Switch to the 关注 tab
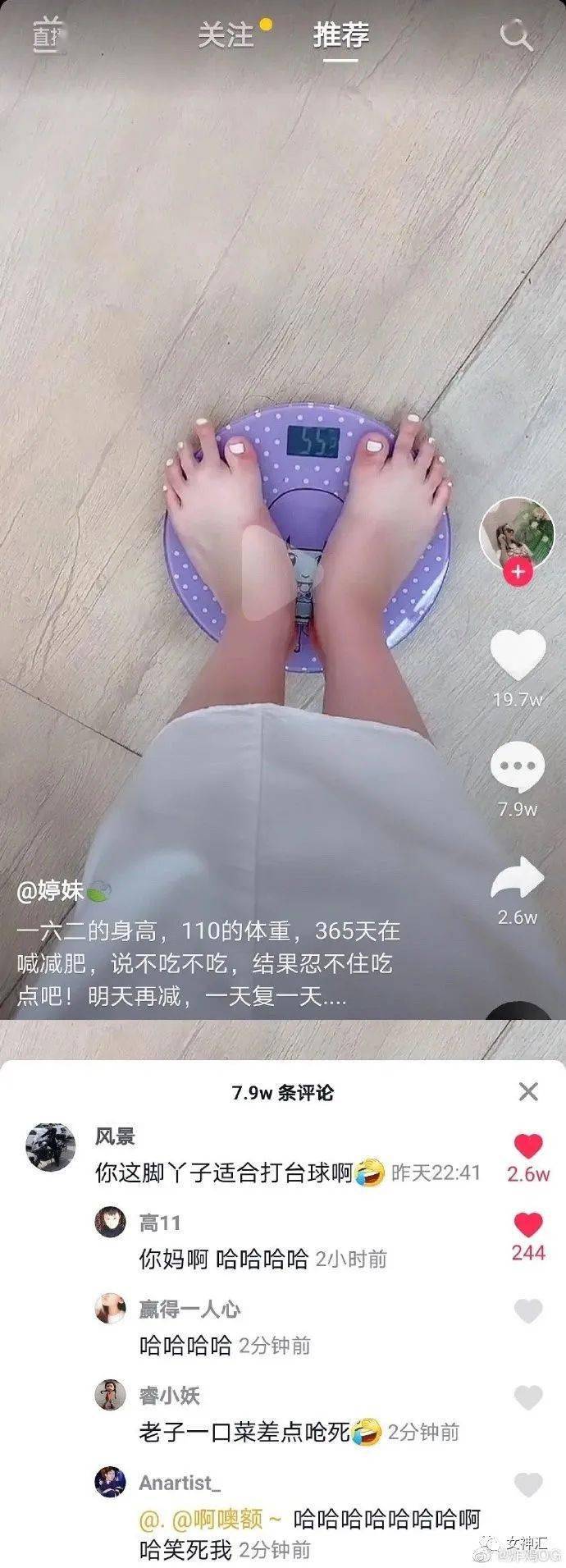The width and height of the screenshot is (566, 1568). tap(226, 35)
